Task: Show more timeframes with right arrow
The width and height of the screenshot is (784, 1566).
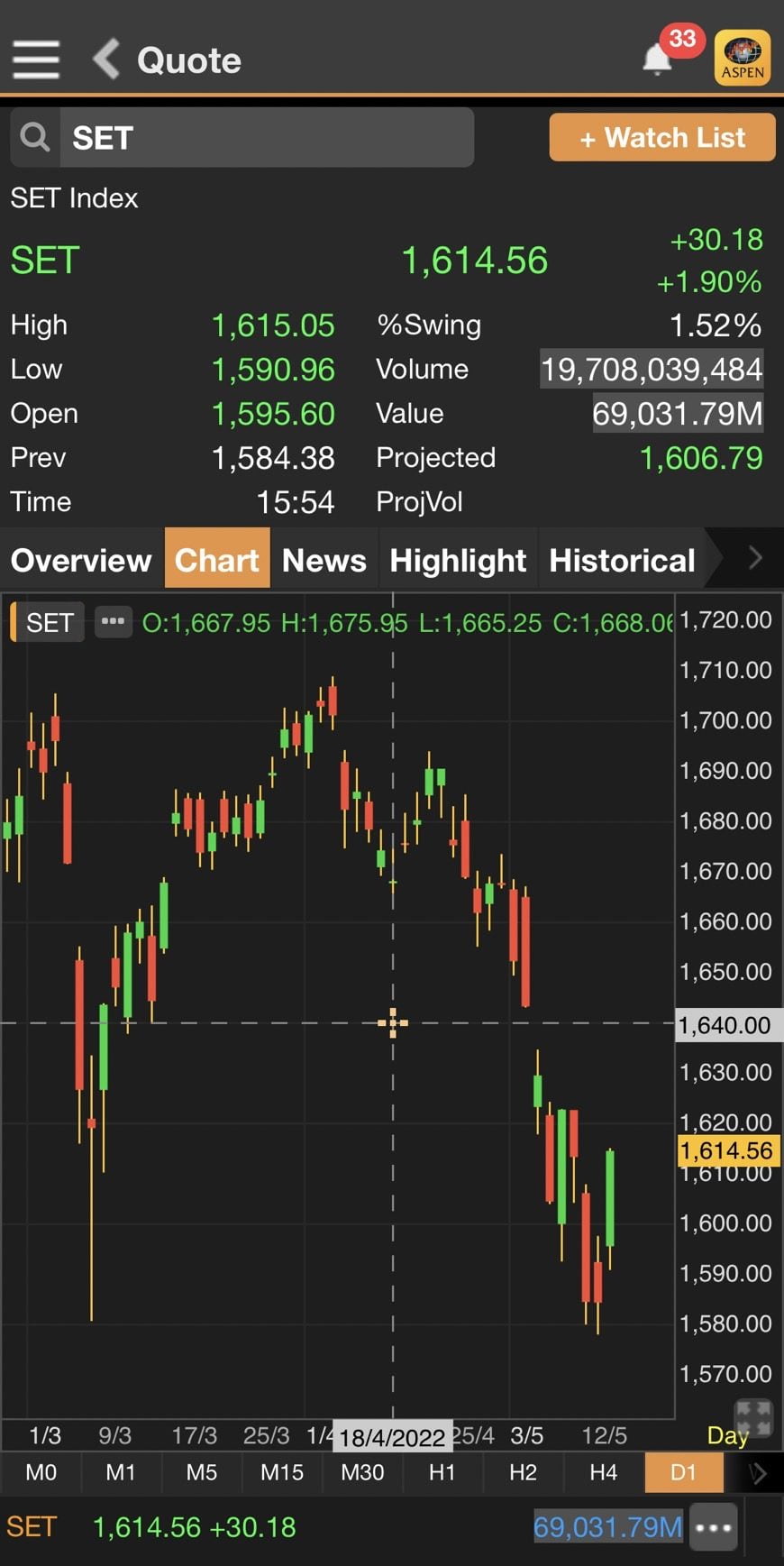Action: click(x=758, y=1473)
